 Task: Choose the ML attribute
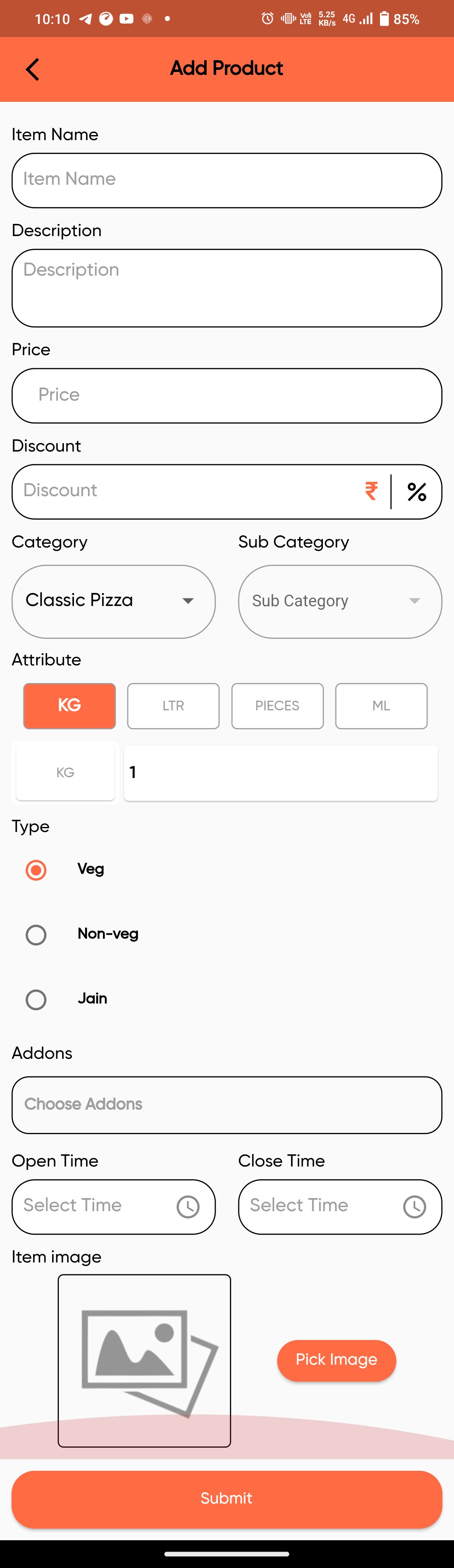click(x=381, y=705)
